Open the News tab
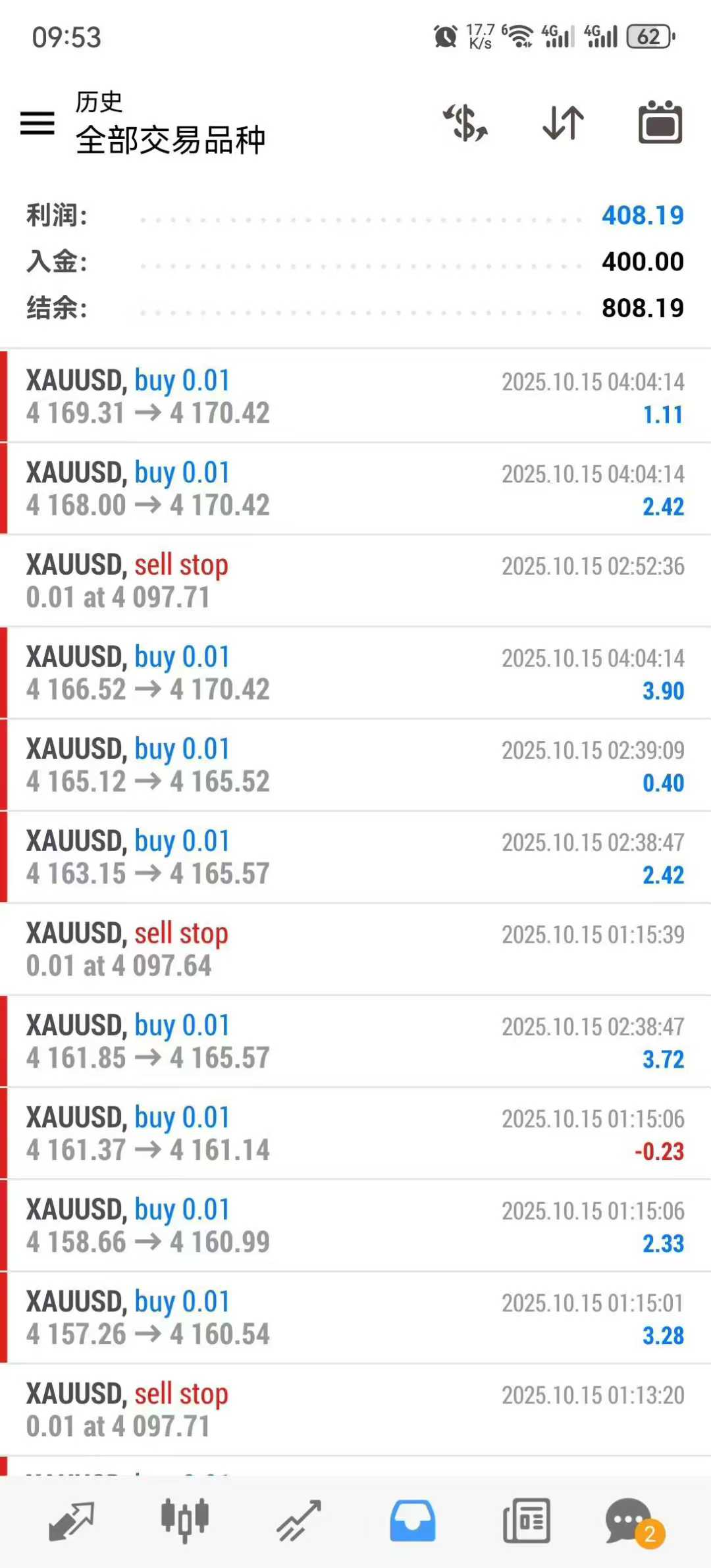The height and width of the screenshot is (1568, 711). click(x=526, y=1521)
